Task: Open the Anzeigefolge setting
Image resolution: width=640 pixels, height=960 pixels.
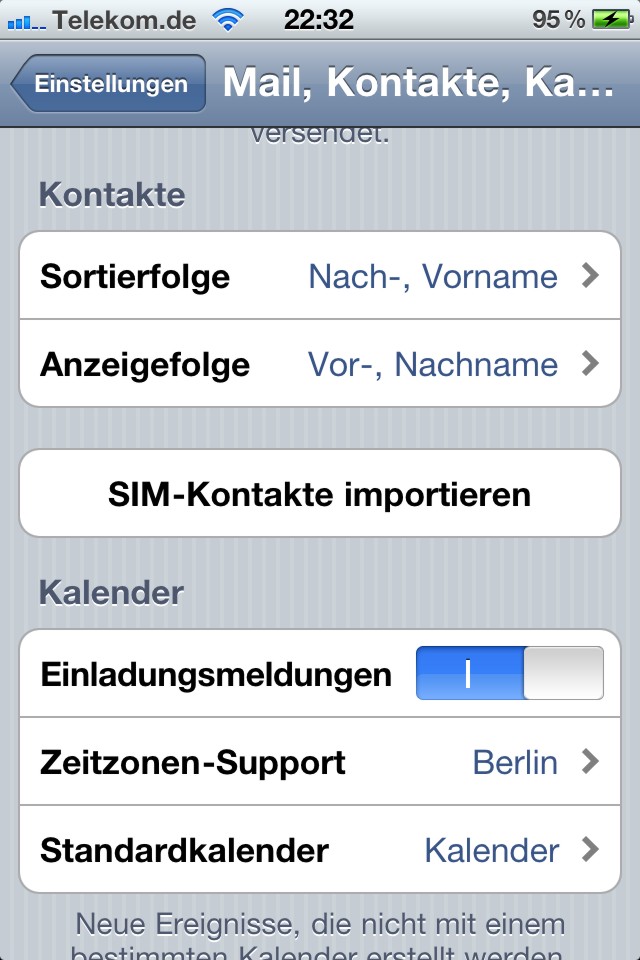Action: 320,364
